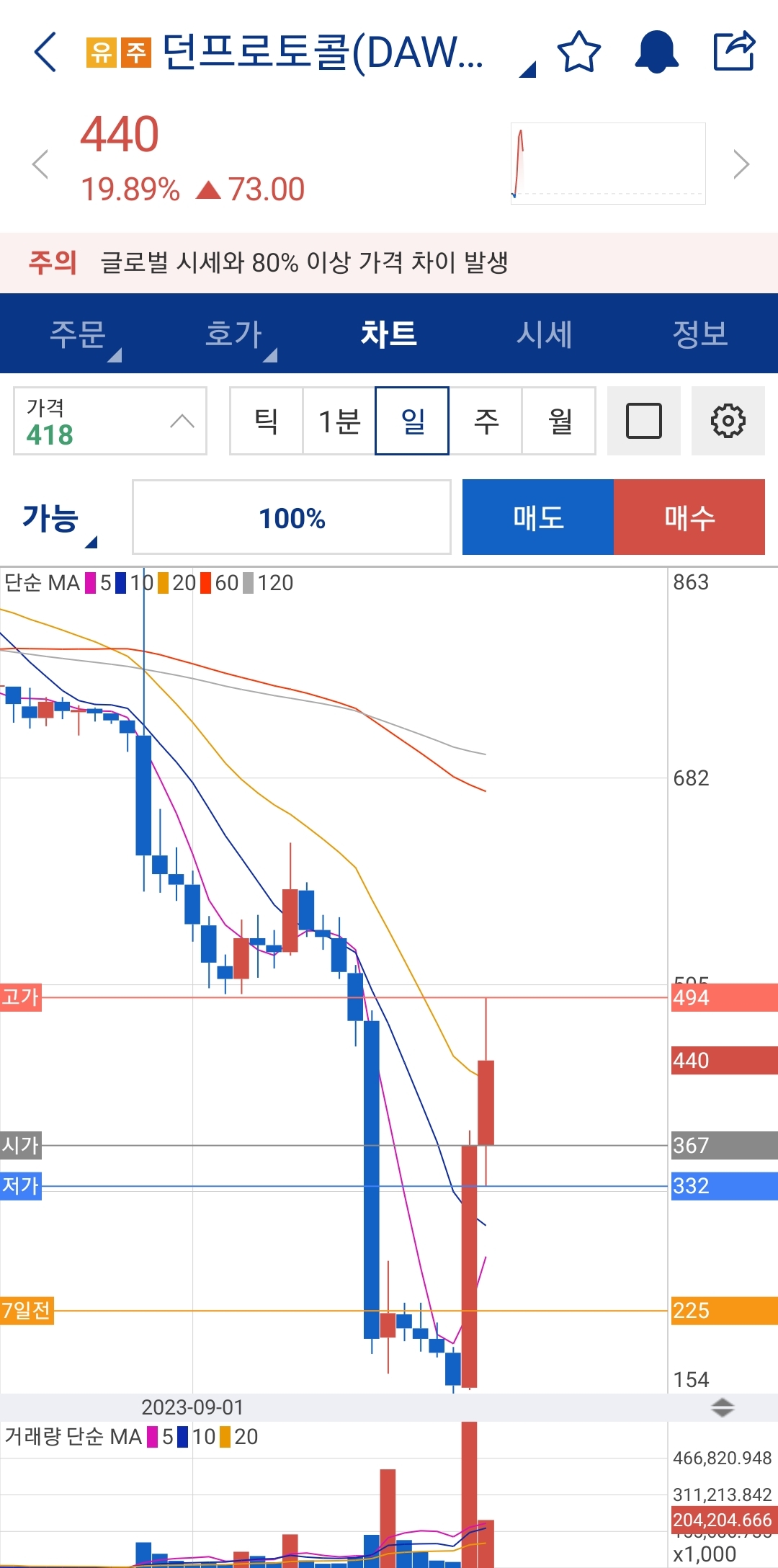The width and height of the screenshot is (778, 1568).
Task: Add 던프로토콜 to favorites with the star
Action: [578, 52]
